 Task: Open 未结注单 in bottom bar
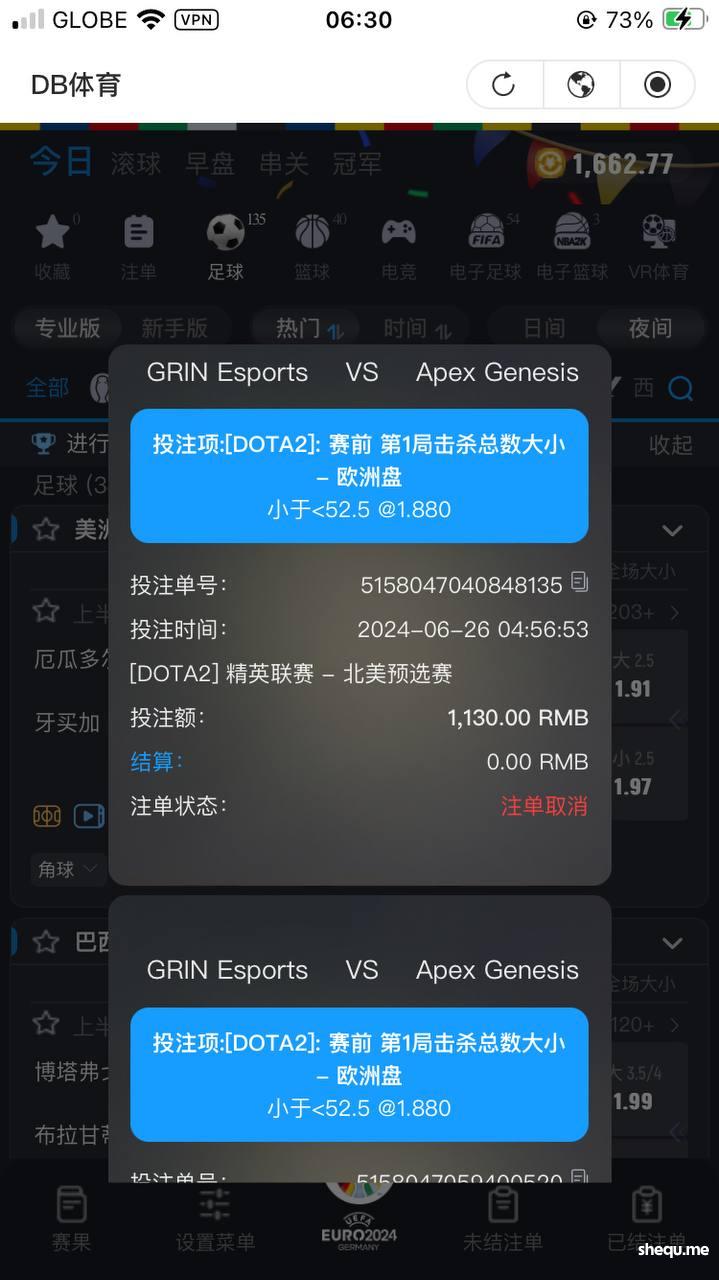(x=502, y=1218)
